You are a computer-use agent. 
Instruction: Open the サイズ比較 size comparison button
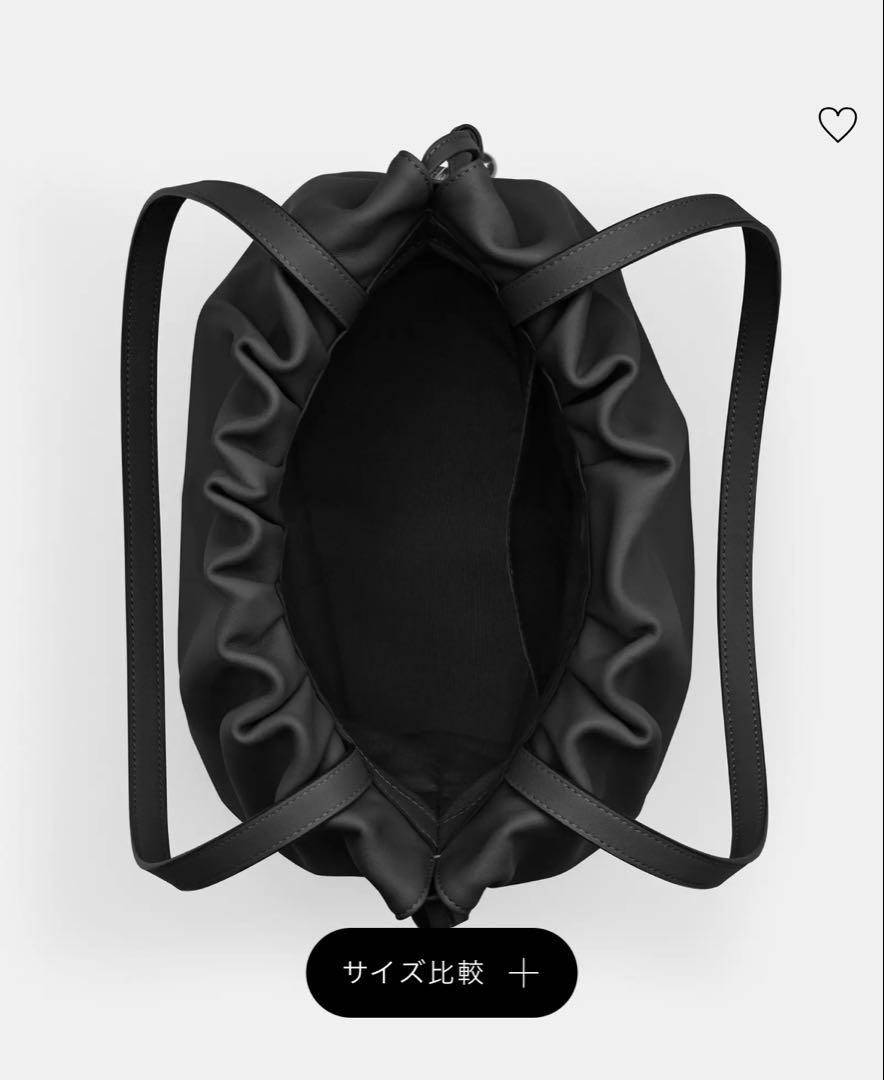pyautogui.click(x=441, y=973)
